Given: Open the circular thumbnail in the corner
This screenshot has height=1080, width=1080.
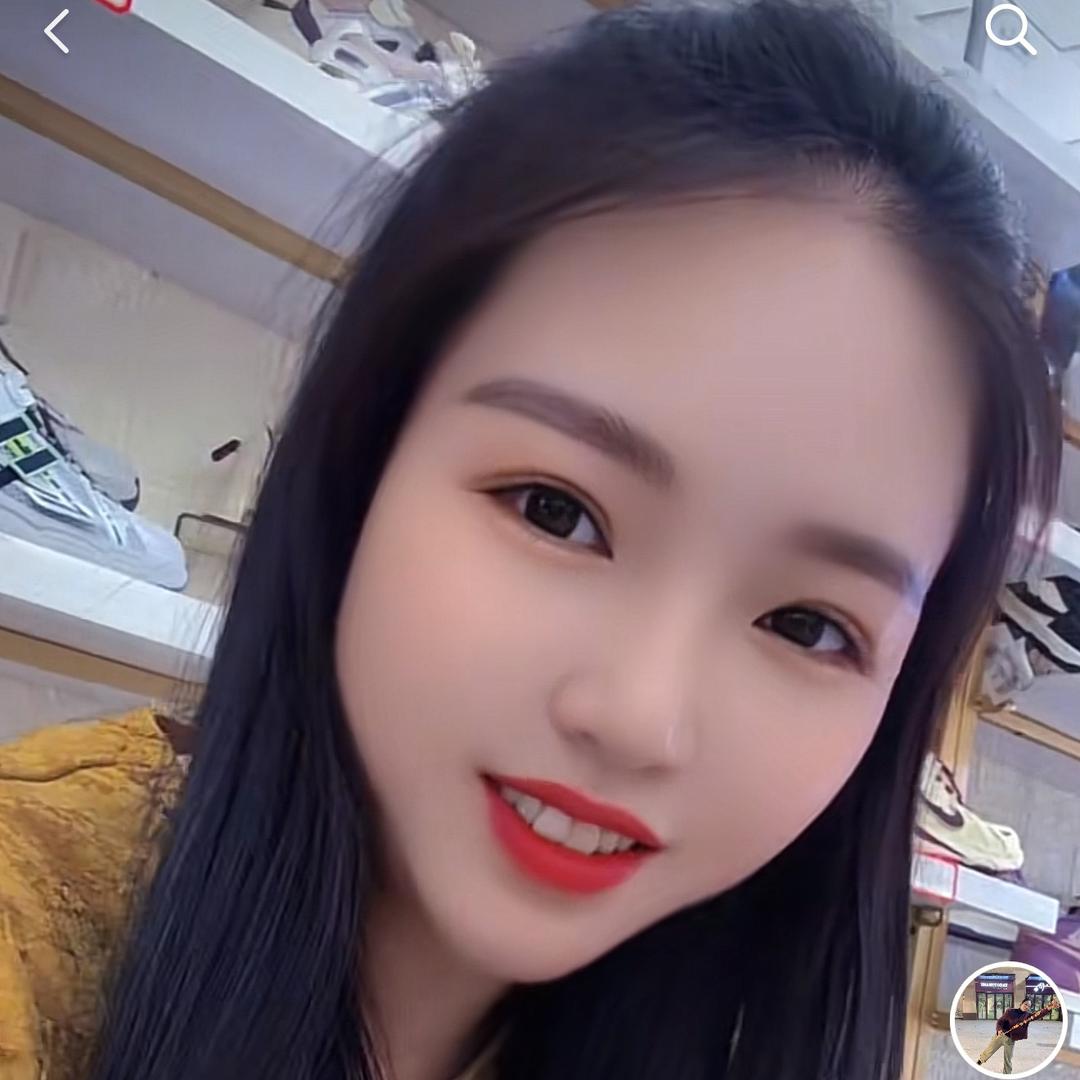Looking at the screenshot, I should coord(1008,1019).
